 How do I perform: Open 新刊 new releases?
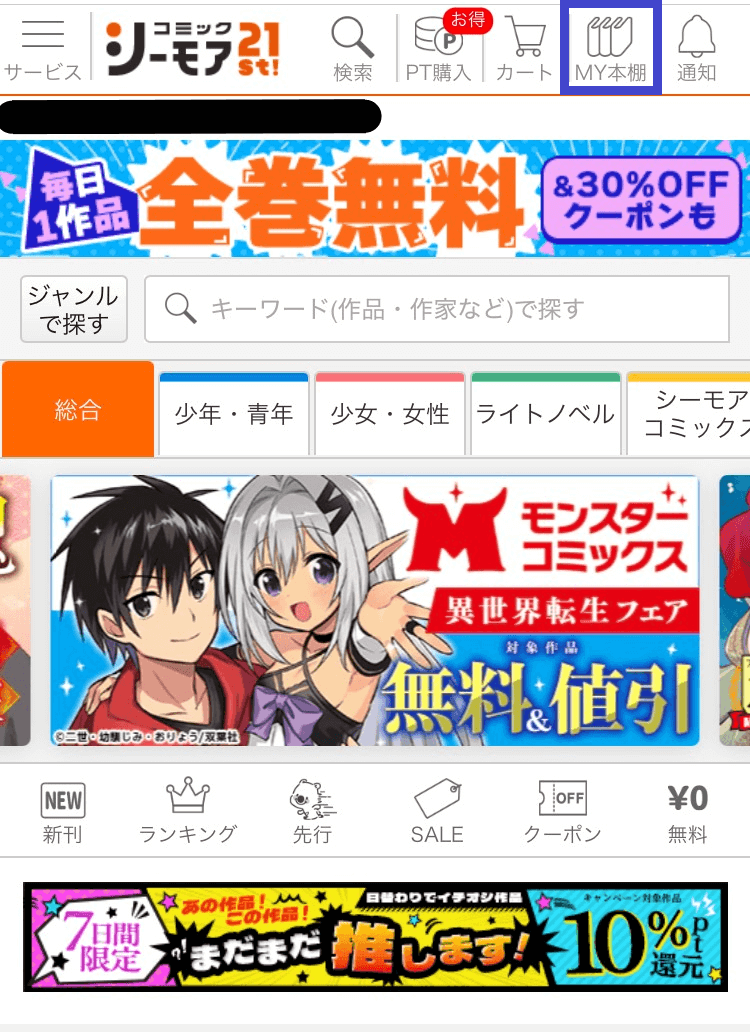(62, 812)
